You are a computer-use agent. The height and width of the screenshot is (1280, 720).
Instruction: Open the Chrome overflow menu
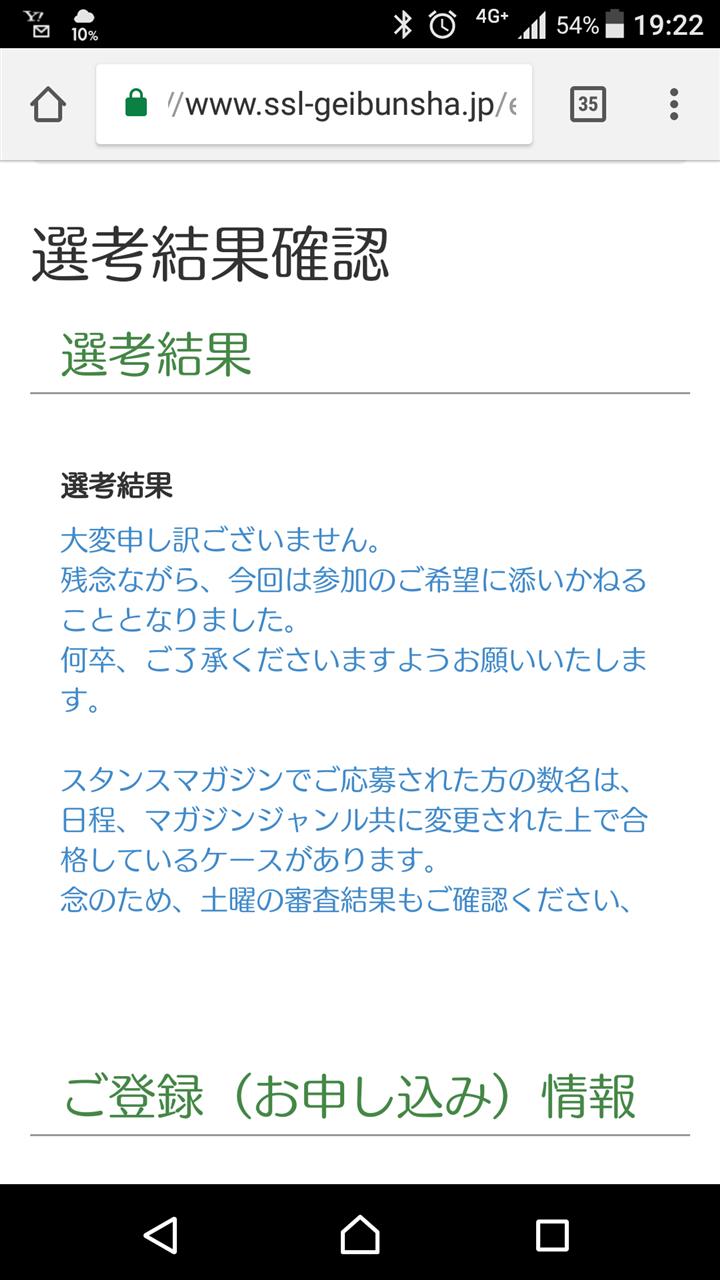point(674,104)
